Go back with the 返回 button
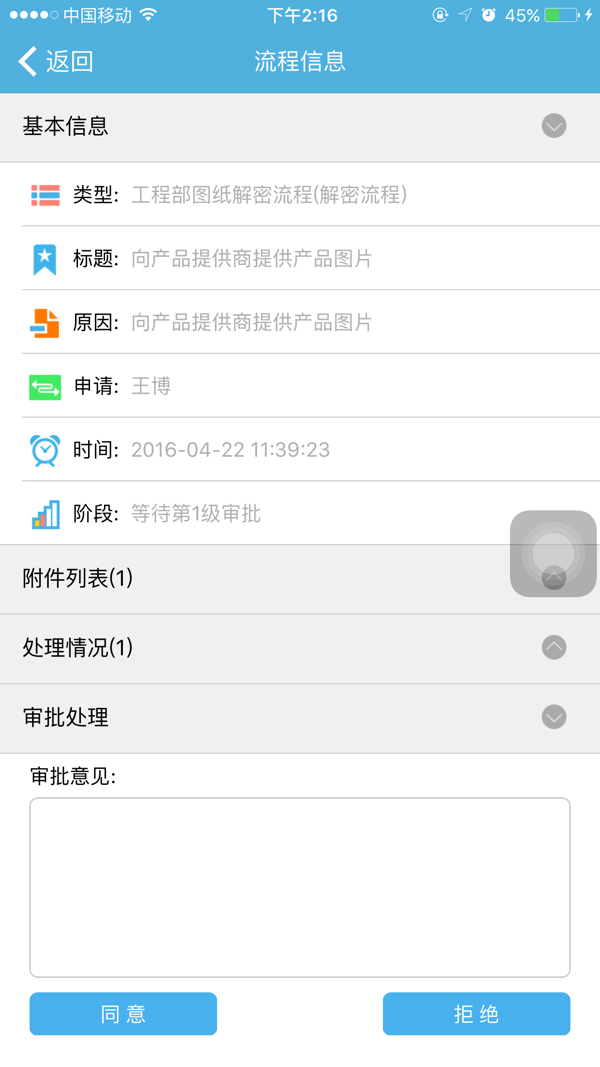600x1067 pixels. tap(56, 61)
